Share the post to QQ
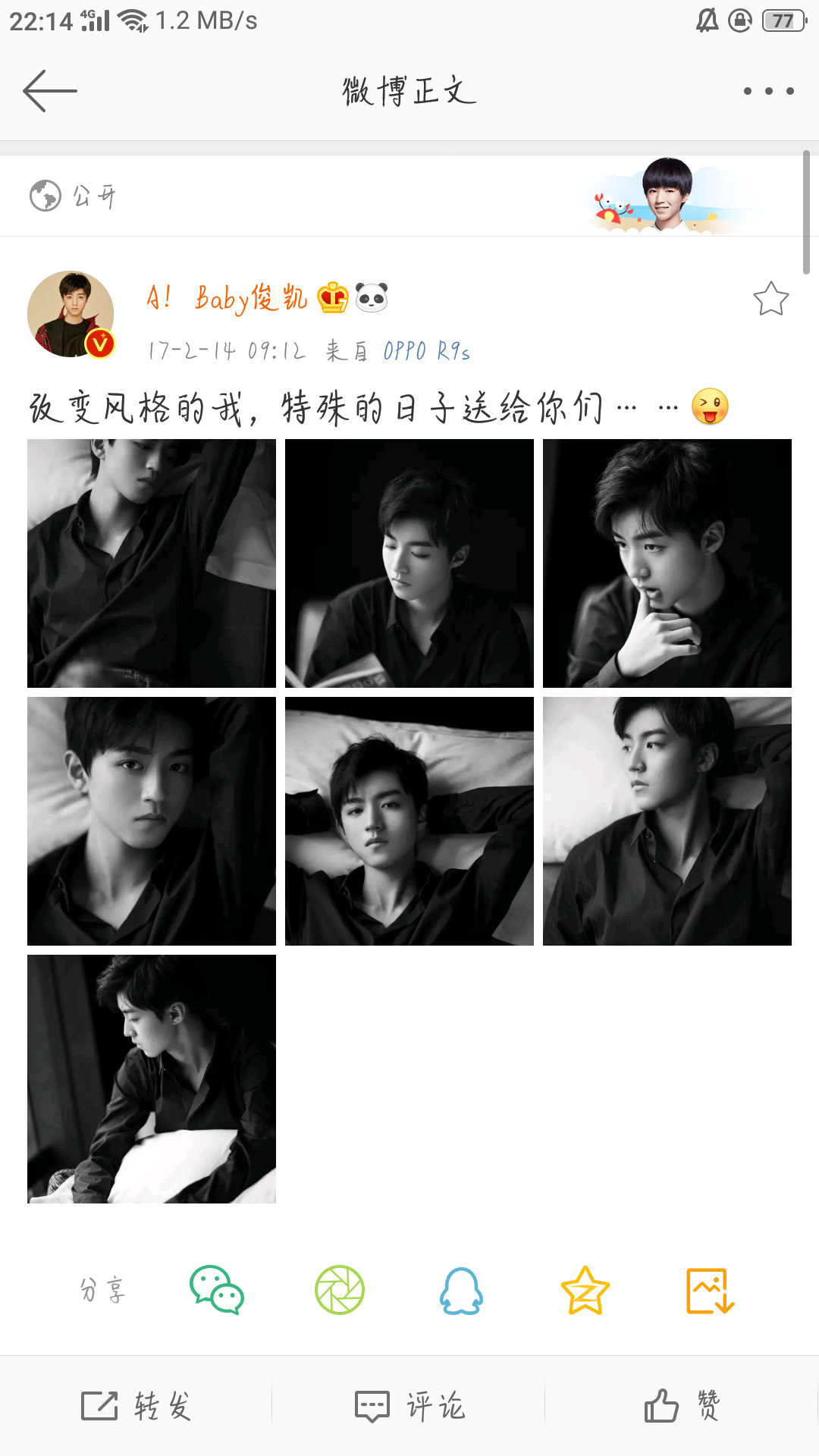This screenshot has width=819, height=1456. point(461,1290)
